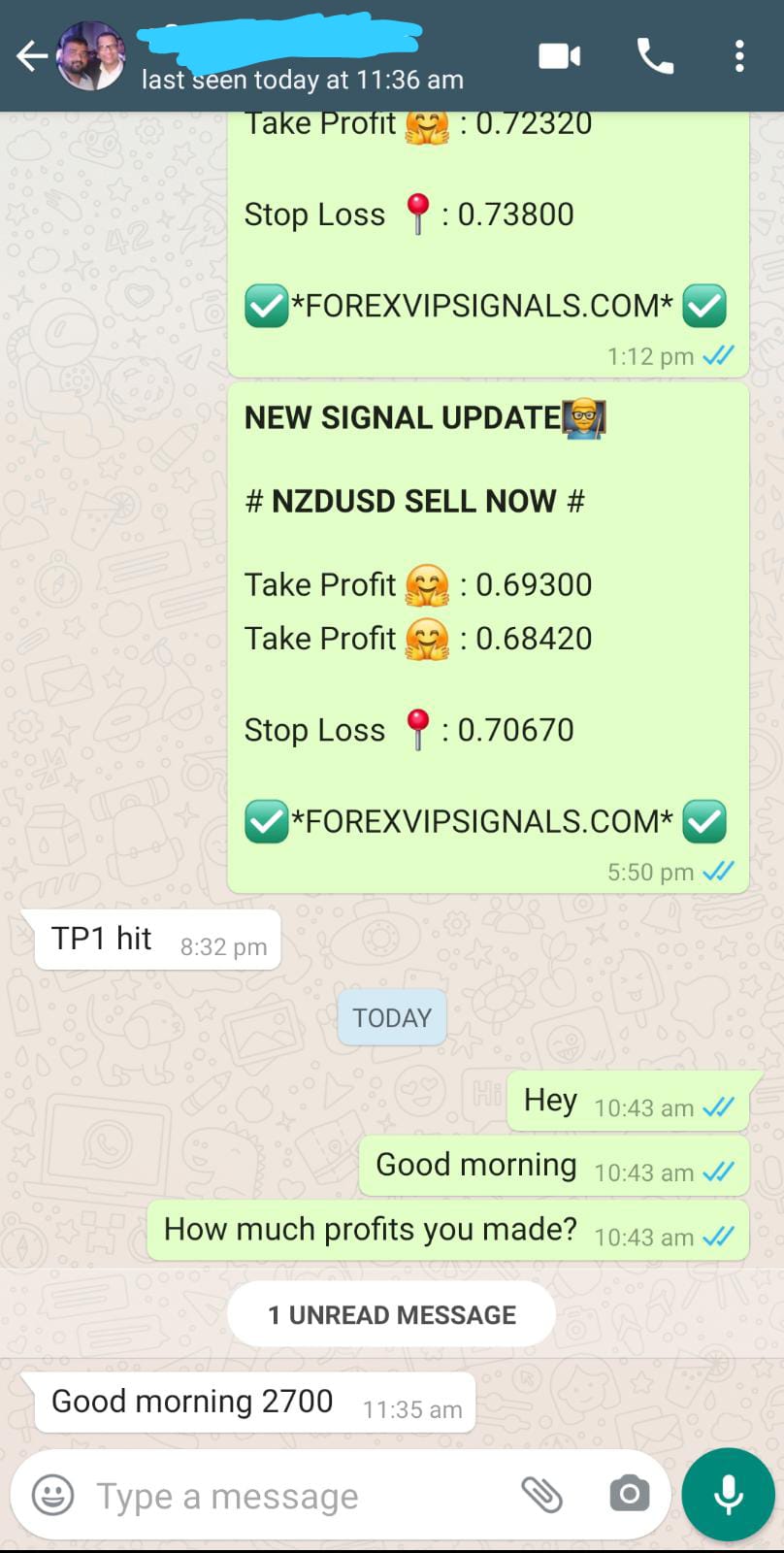Tap the Type a message field
Screen dimensions: 784x1553
click(291, 1496)
